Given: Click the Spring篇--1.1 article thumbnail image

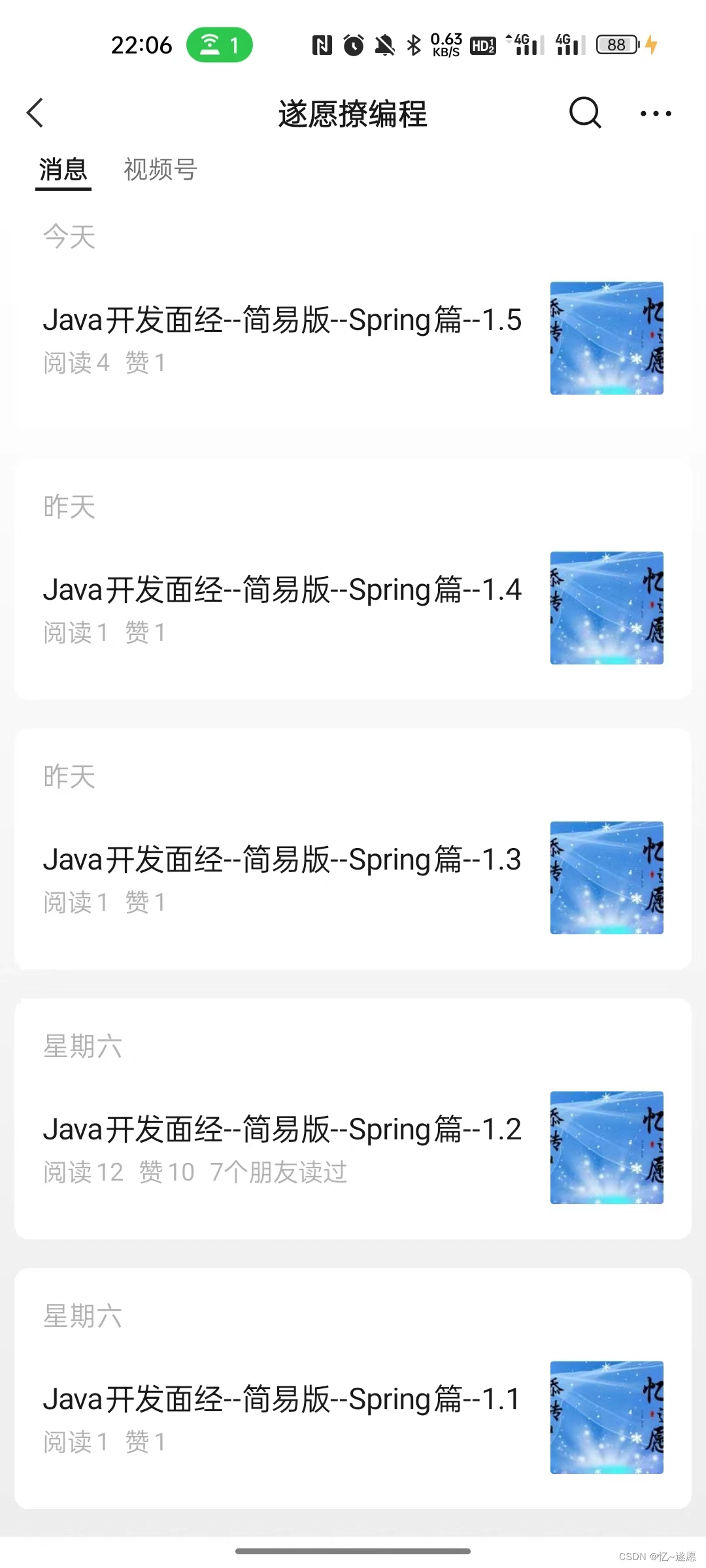Looking at the screenshot, I should tap(605, 1419).
